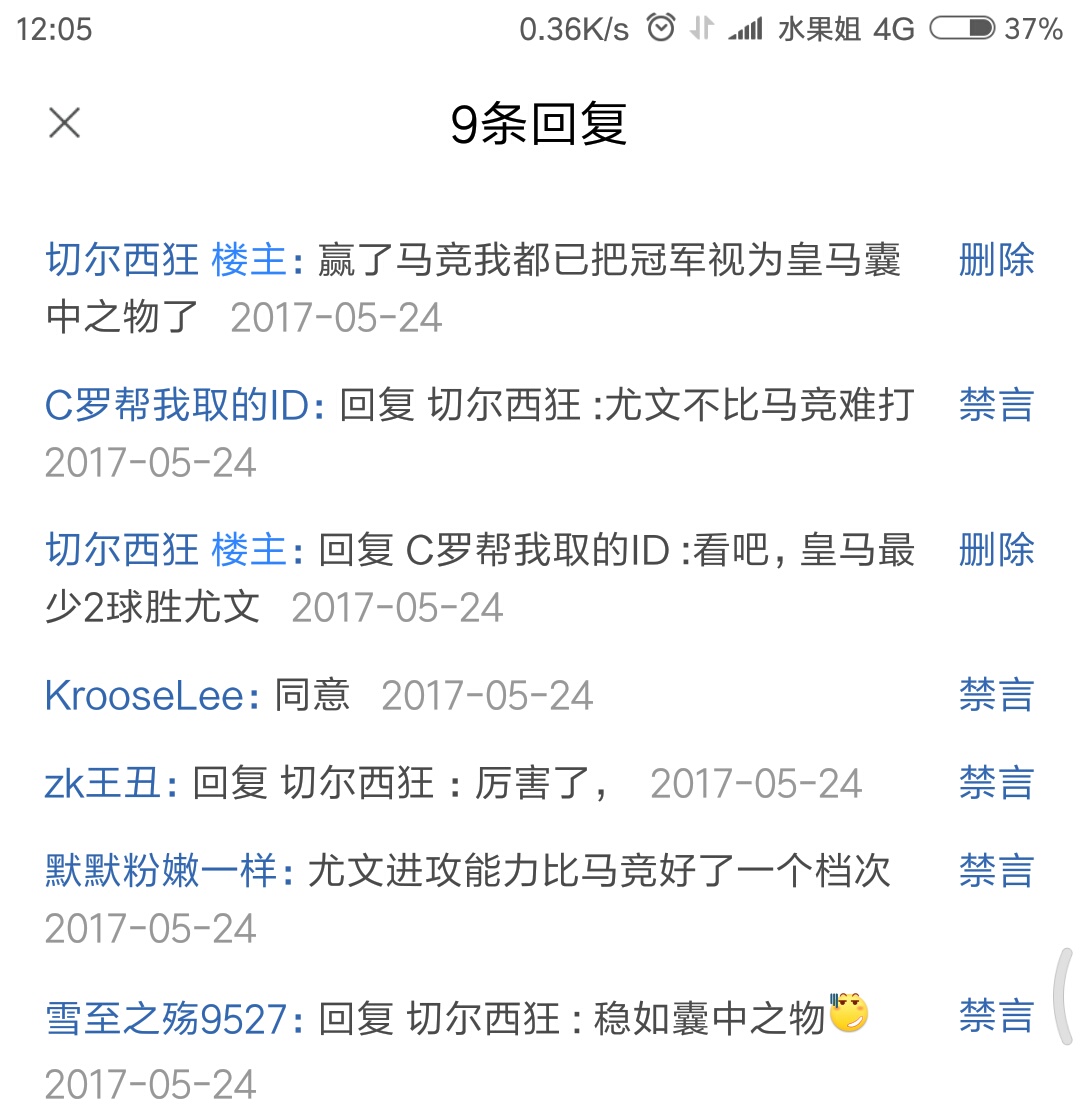Close the 9条回复 replies panel
Image resolution: width=1080 pixels, height=1109 pixels.
pos(65,124)
